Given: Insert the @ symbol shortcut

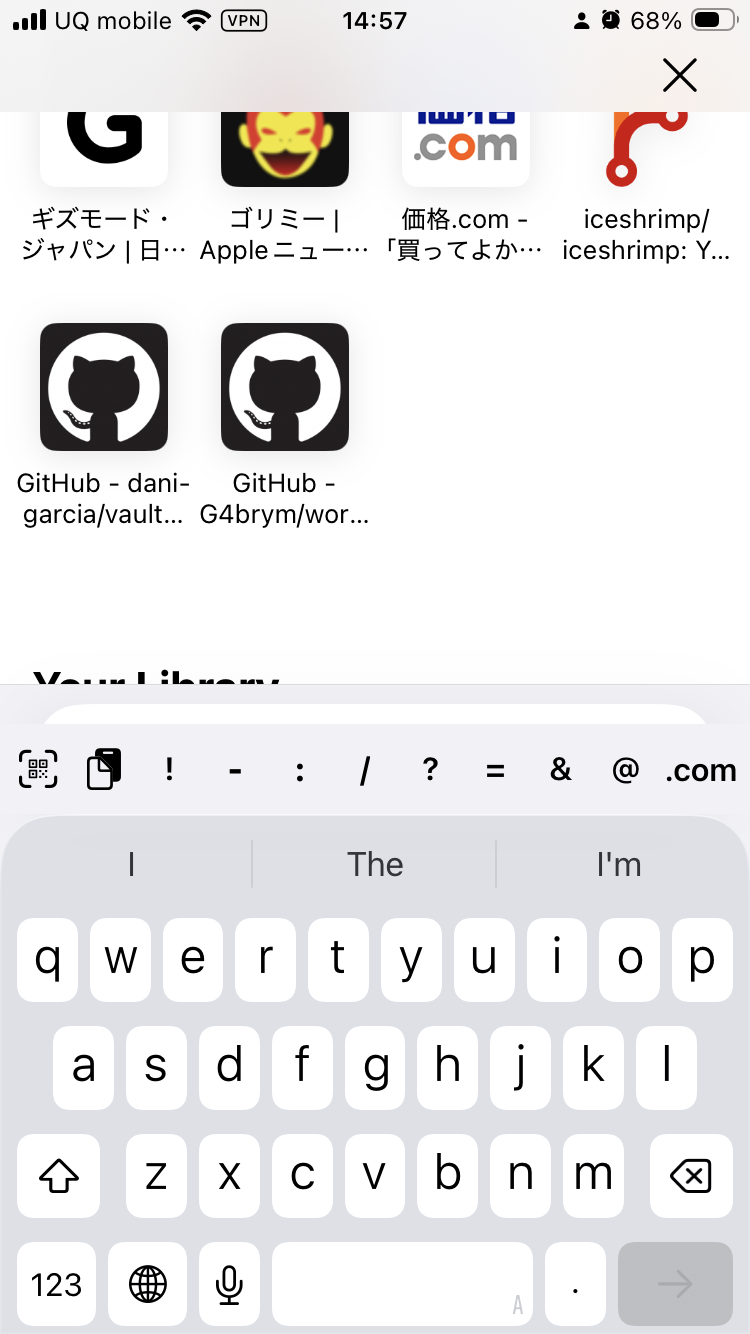Looking at the screenshot, I should 625,770.
